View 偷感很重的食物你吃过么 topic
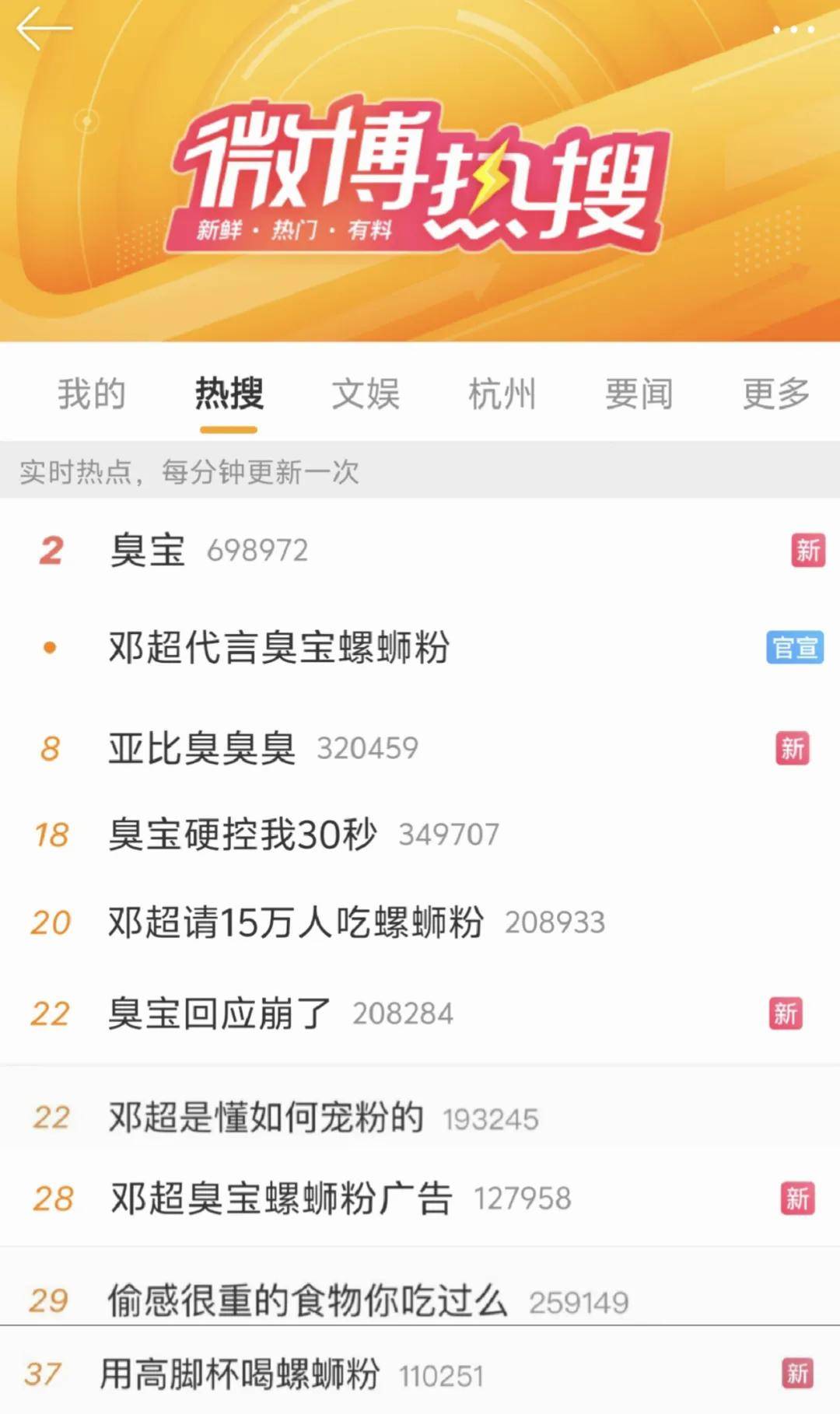 tap(307, 1300)
